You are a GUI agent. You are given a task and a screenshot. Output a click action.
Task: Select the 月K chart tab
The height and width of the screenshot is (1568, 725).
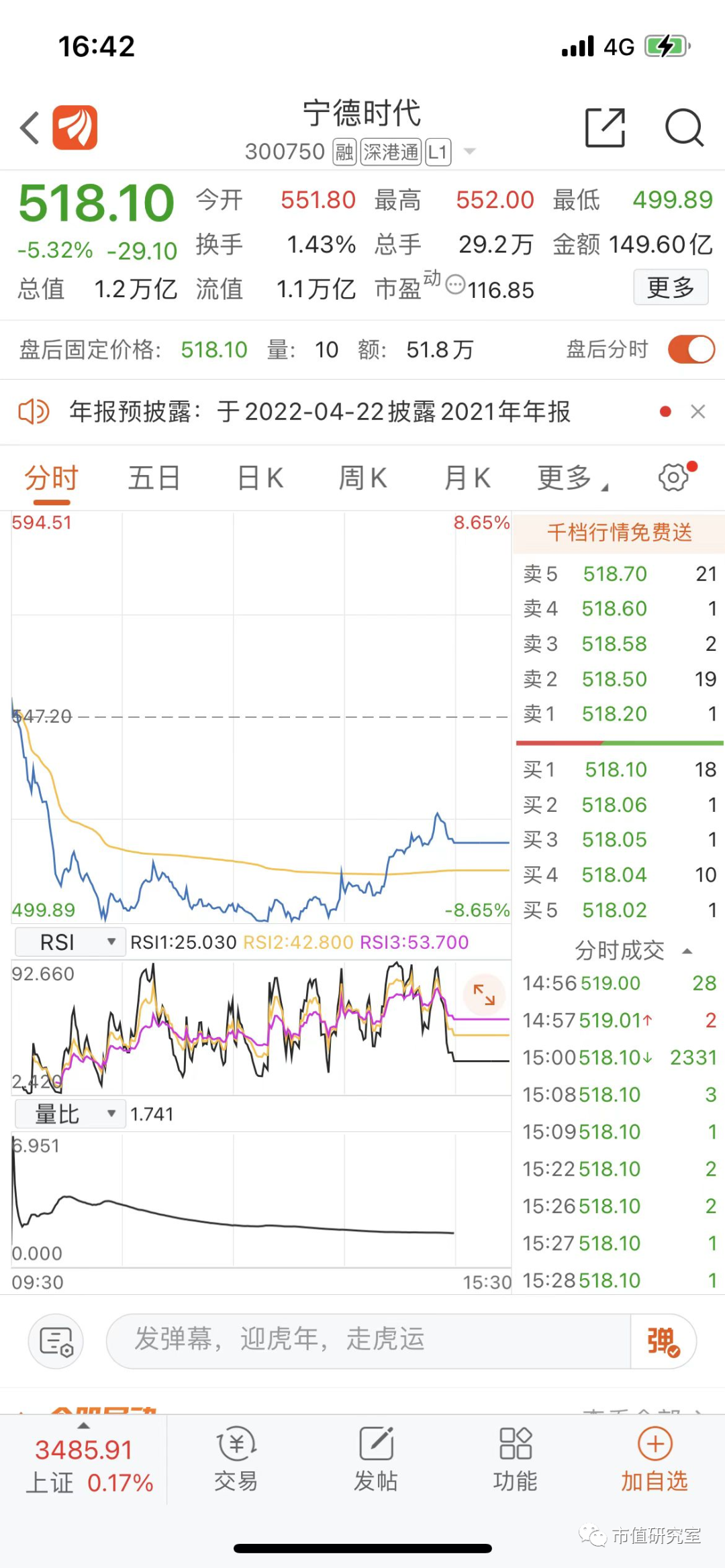click(x=467, y=479)
